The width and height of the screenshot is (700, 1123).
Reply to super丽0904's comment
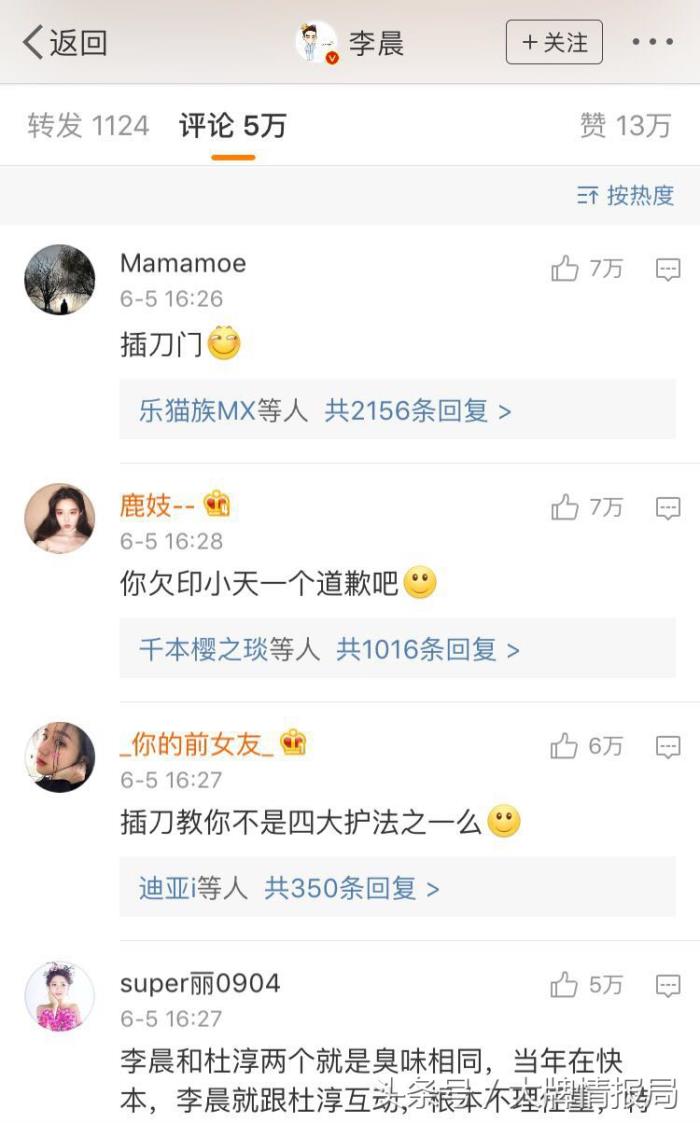[668, 985]
